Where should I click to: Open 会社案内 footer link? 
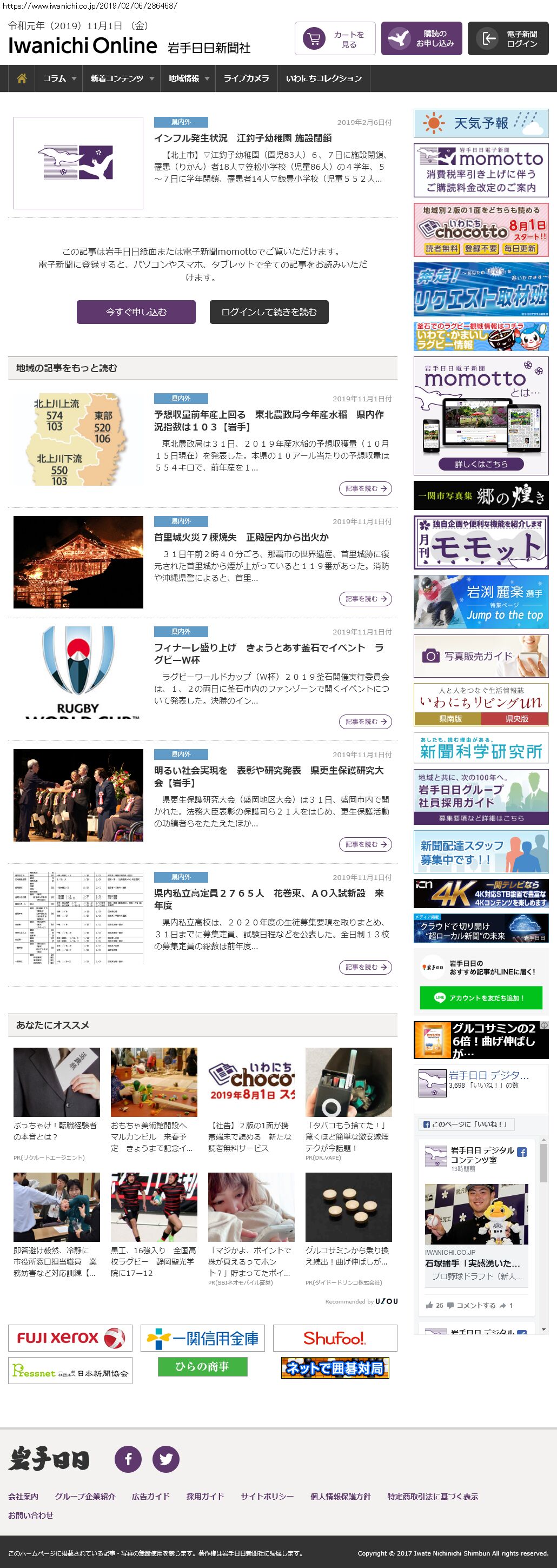pyautogui.click(x=23, y=1496)
